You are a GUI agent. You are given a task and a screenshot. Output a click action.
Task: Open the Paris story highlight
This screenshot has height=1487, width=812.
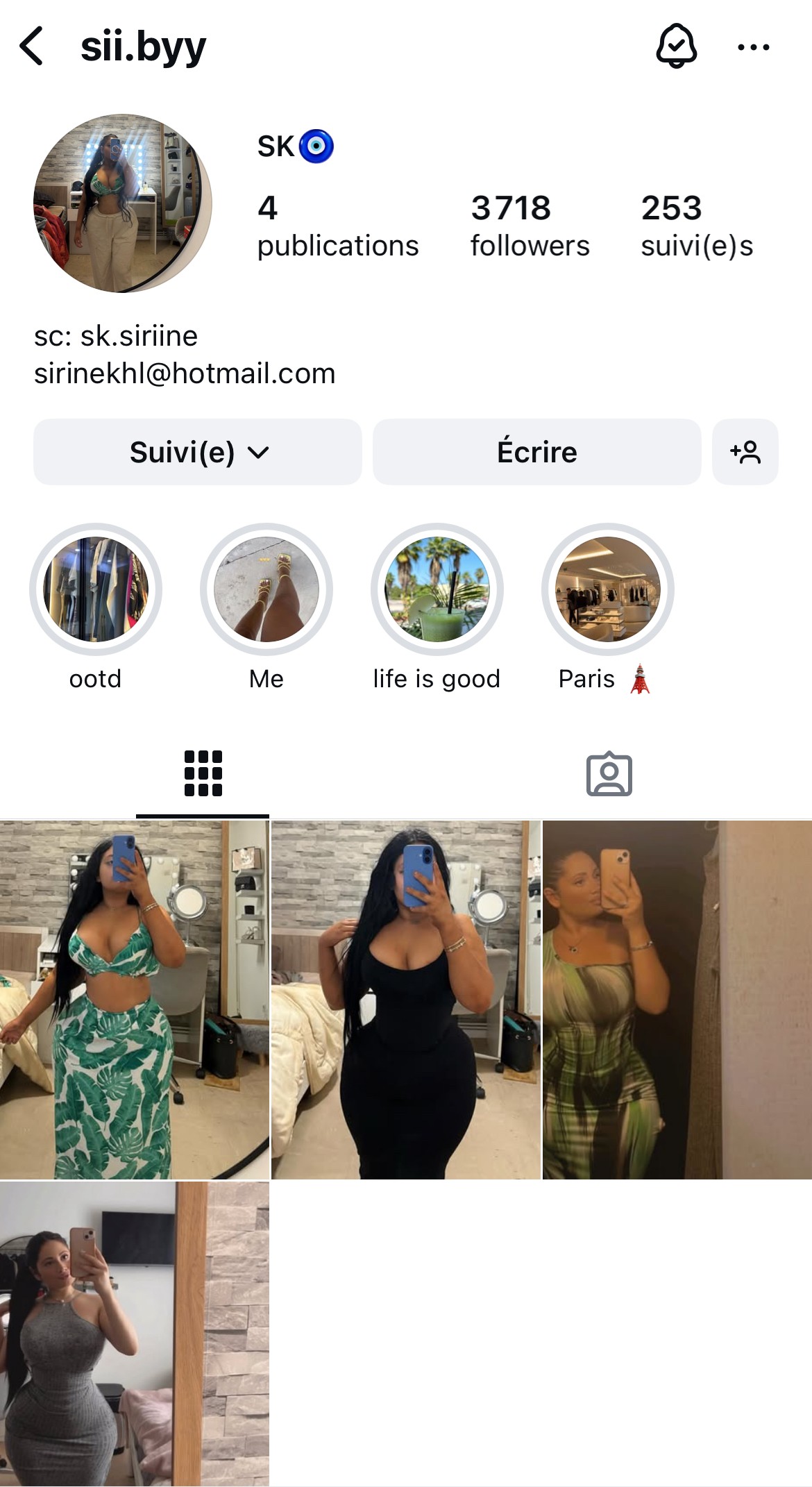pos(608,589)
